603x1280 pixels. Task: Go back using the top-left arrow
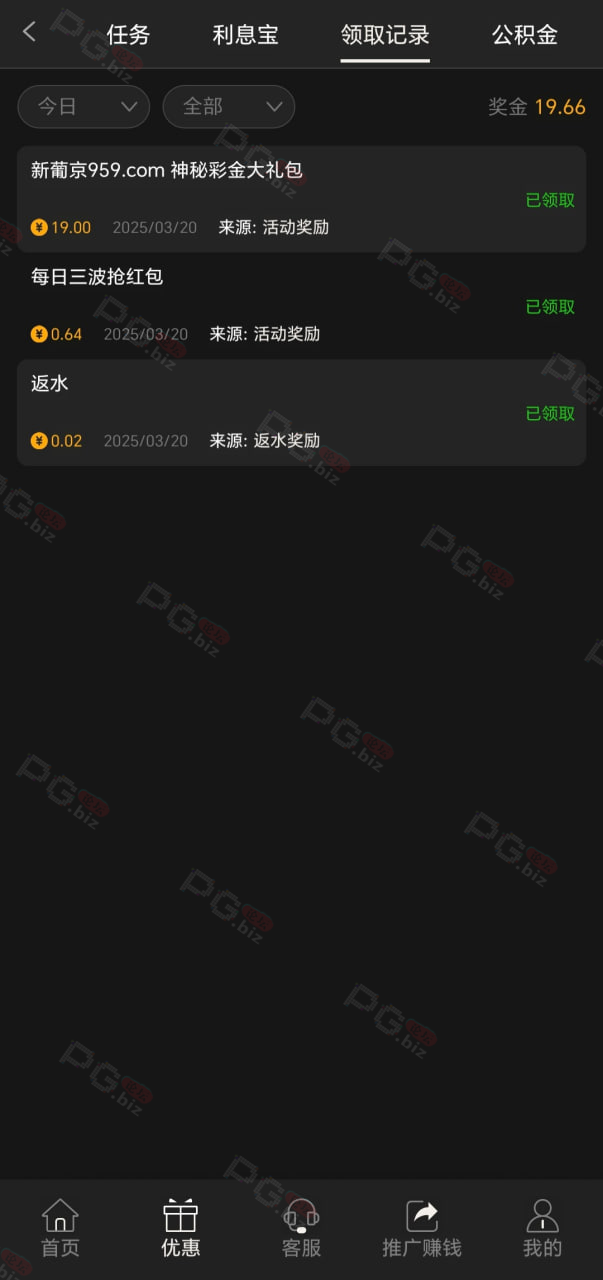[x=29, y=32]
